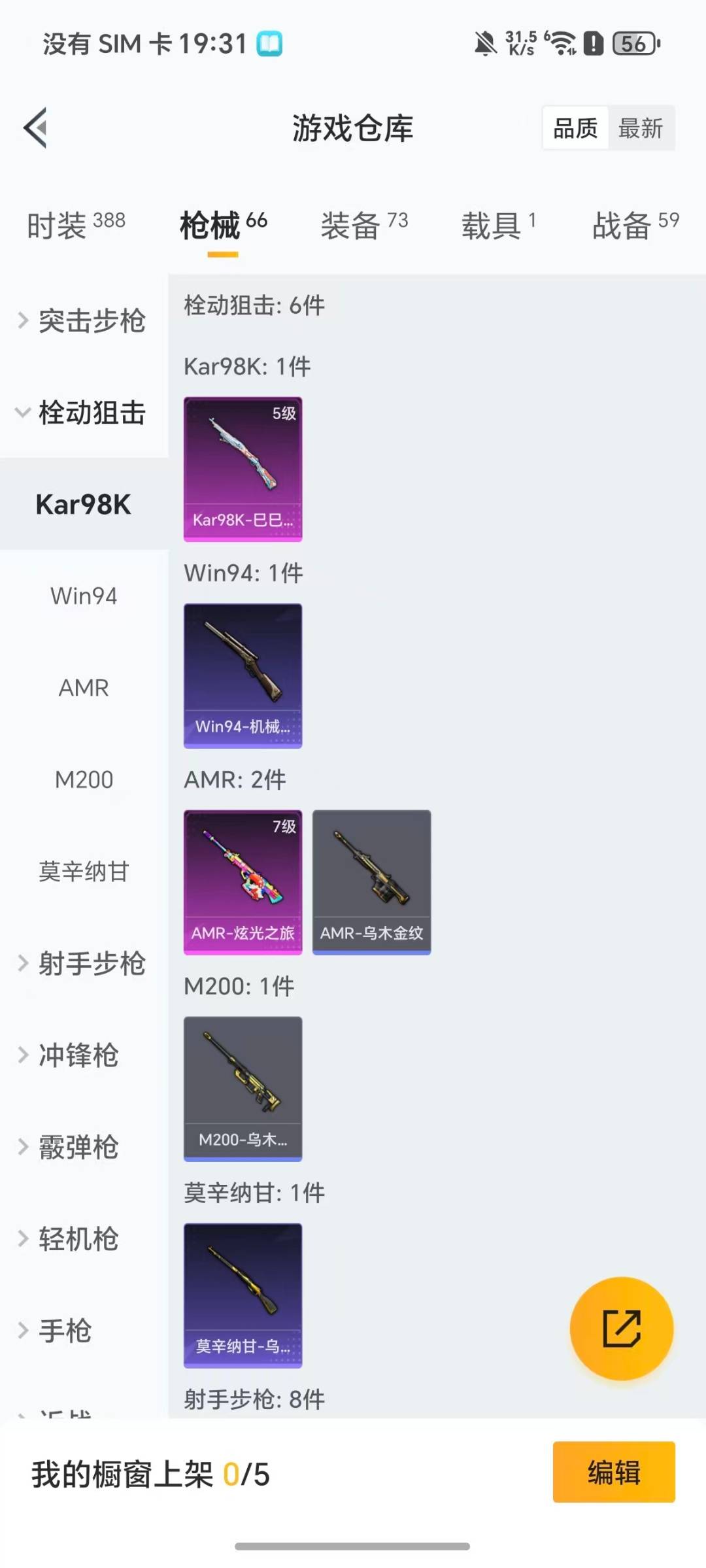This screenshot has height=1568, width=706.
Task: Switch sorting to 品质
Action: click(574, 128)
